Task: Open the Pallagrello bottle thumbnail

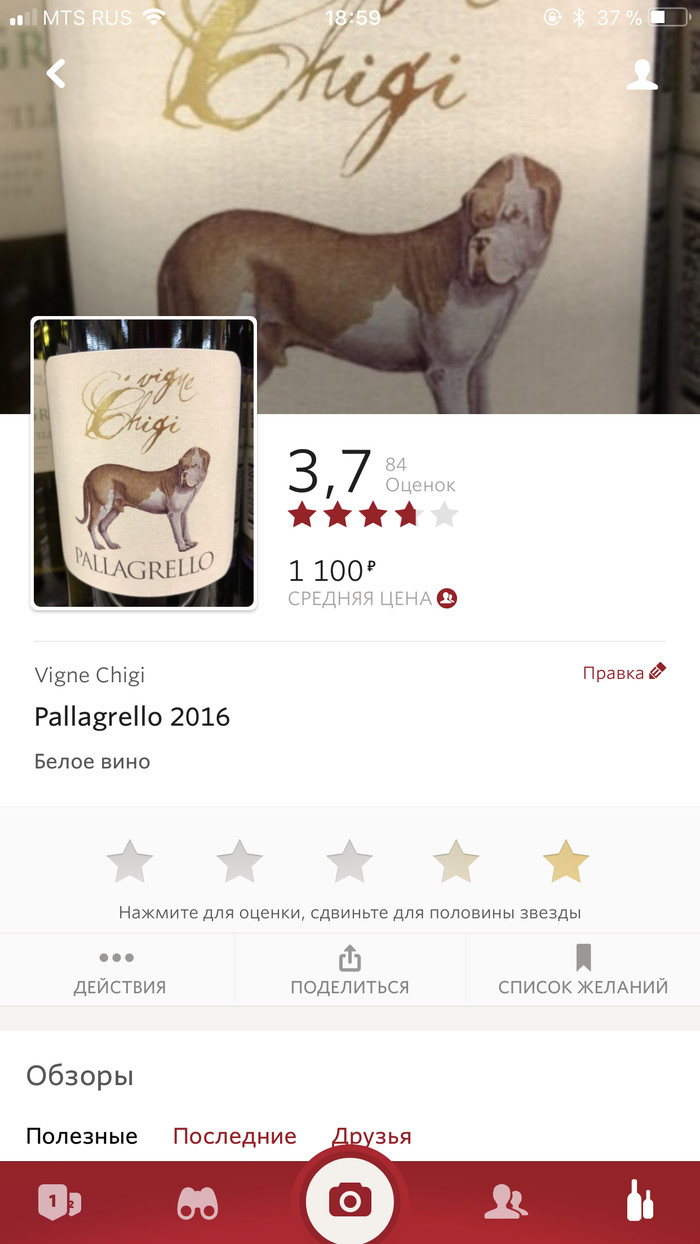Action: (x=144, y=463)
